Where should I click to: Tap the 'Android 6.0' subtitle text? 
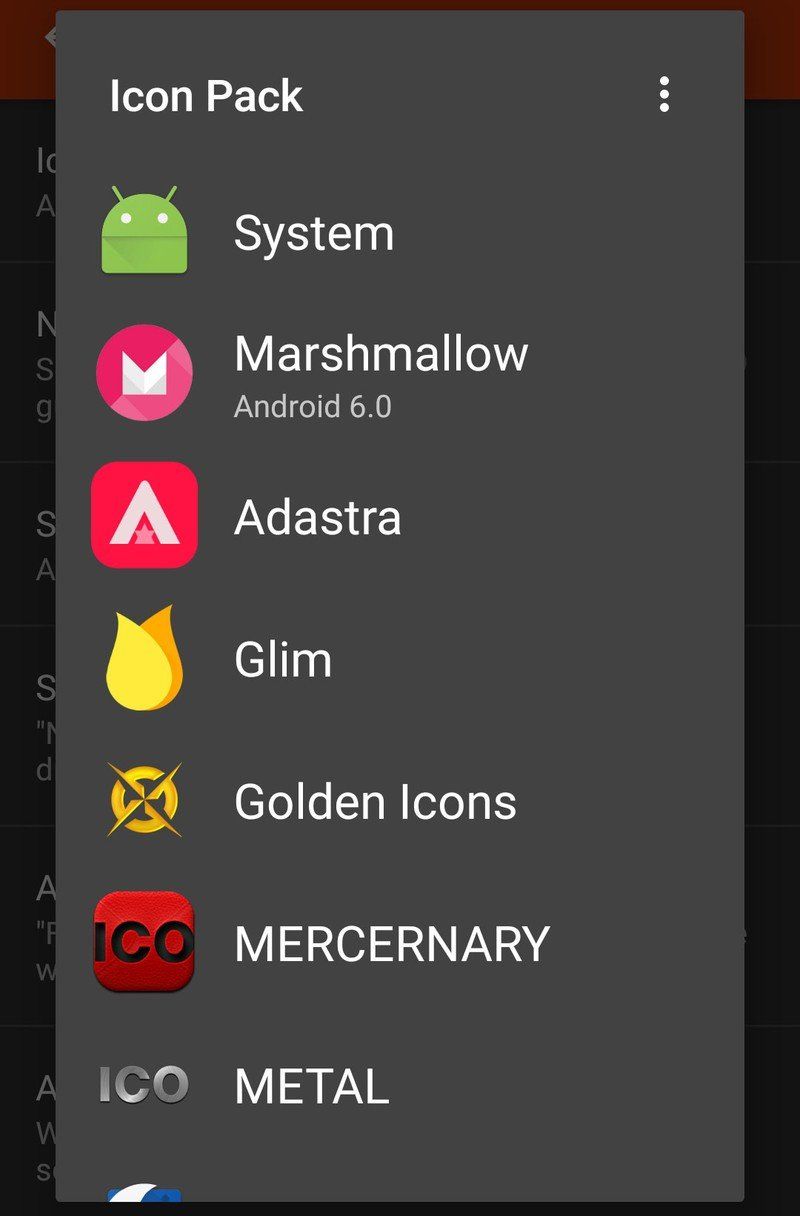(315, 405)
